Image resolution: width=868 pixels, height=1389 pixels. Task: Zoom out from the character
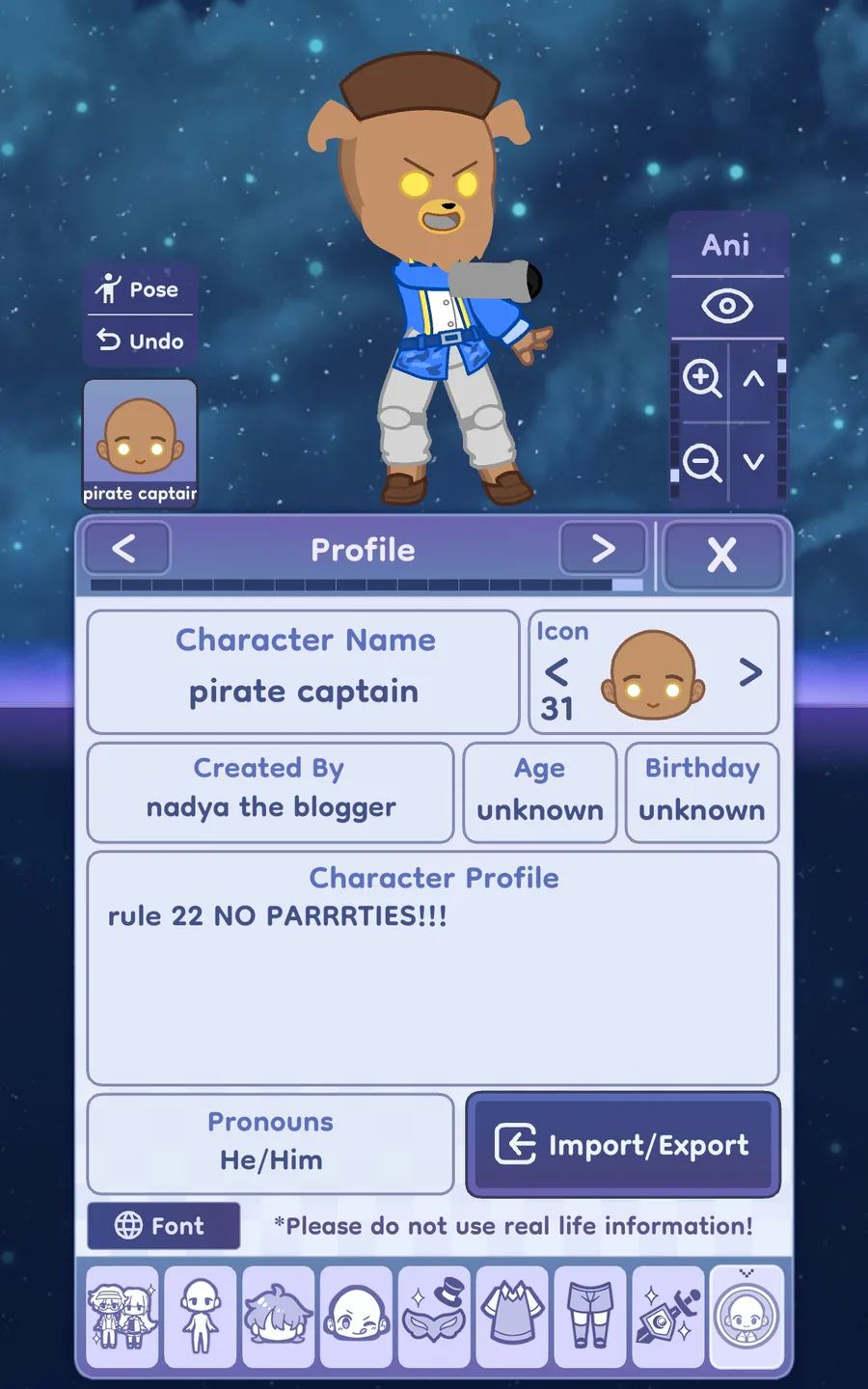(702, 462)
